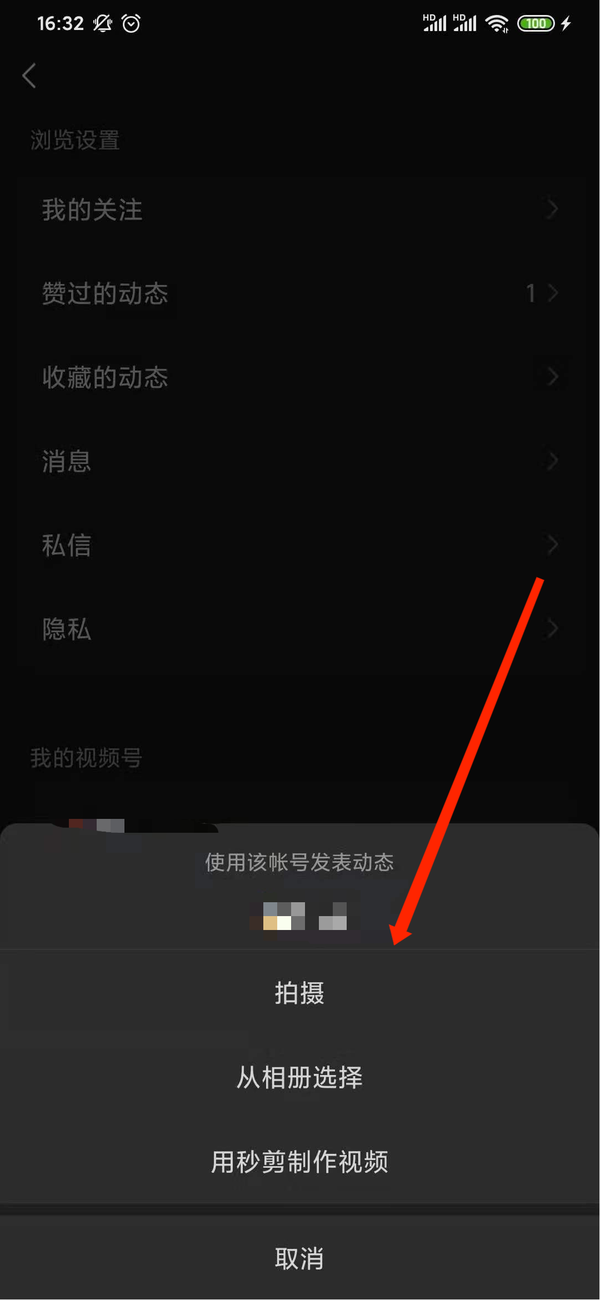Choose 拍摄 to record a video

point(299,993)
